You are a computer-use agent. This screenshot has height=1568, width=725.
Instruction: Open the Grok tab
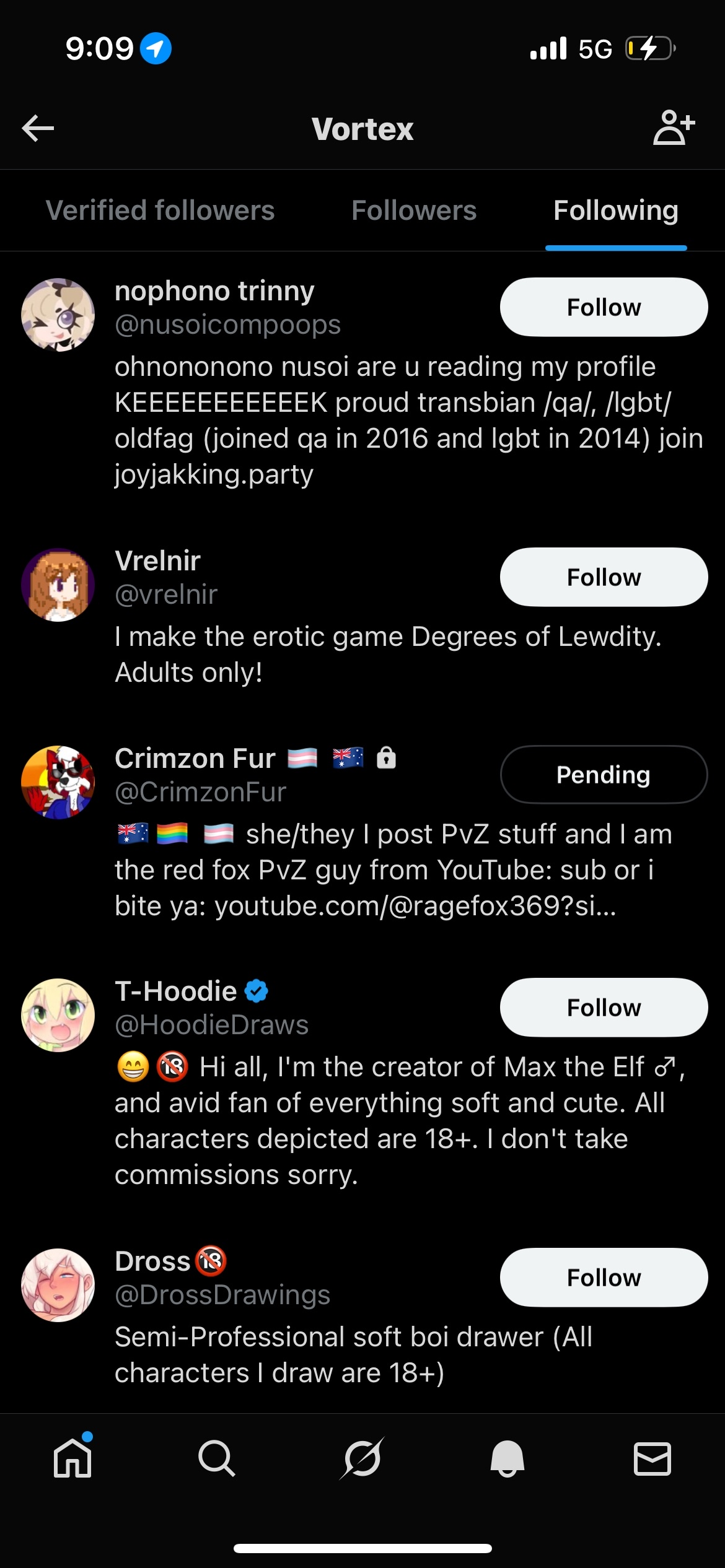point(362,1458)
